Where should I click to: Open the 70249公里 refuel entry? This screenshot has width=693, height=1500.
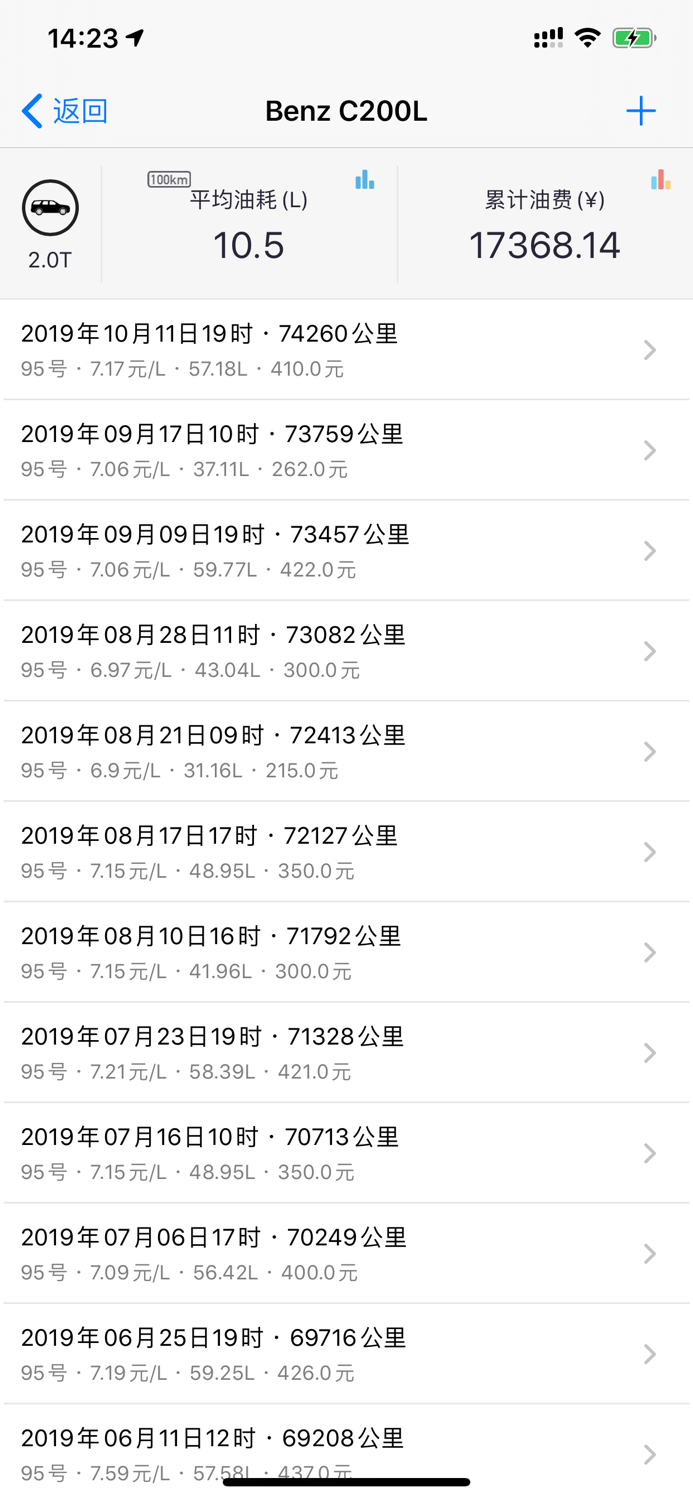click(346, 1253)
